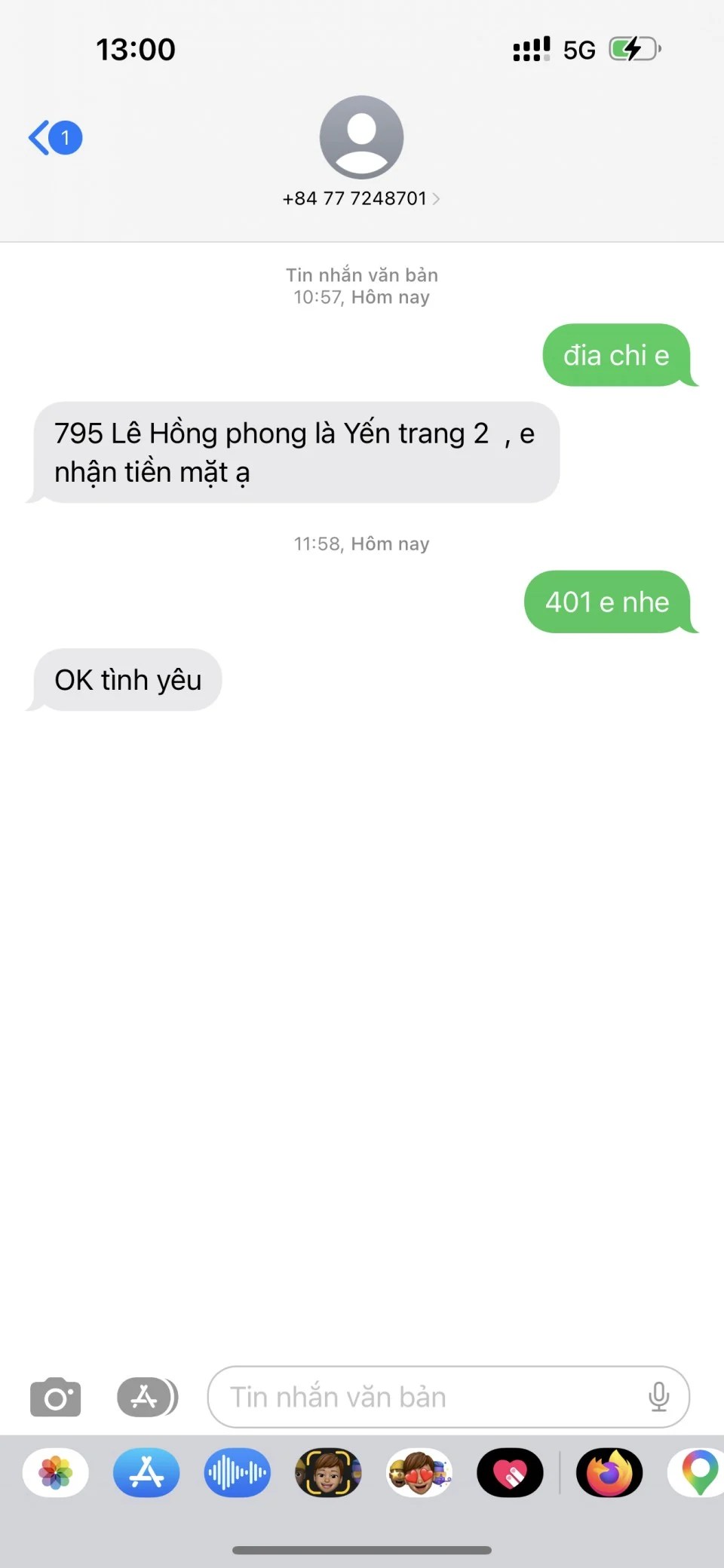Open the App Store iMessage app
This screenshot has height=1568, width=724.
coord(146,1473)
